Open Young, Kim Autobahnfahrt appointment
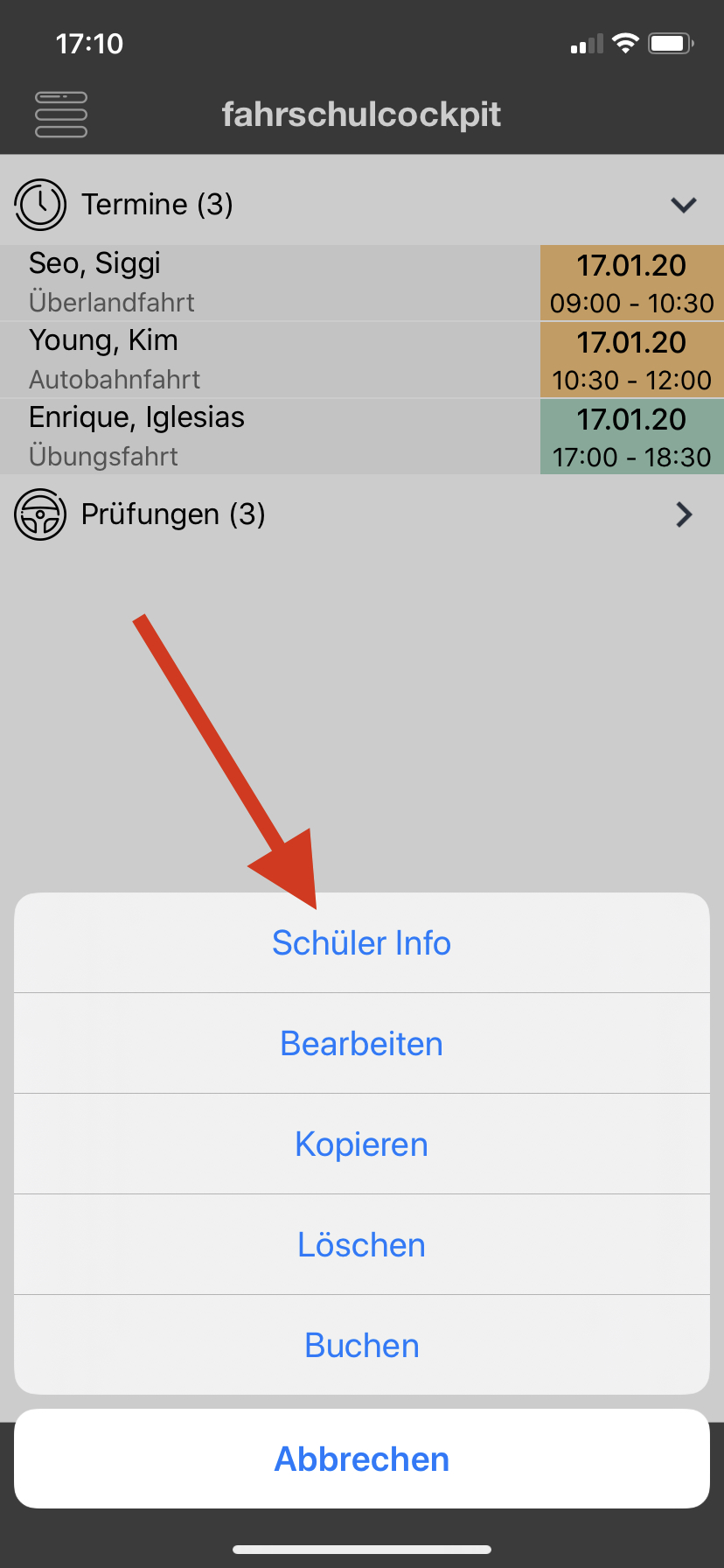 pyautogui.click(x=271, y=360)
